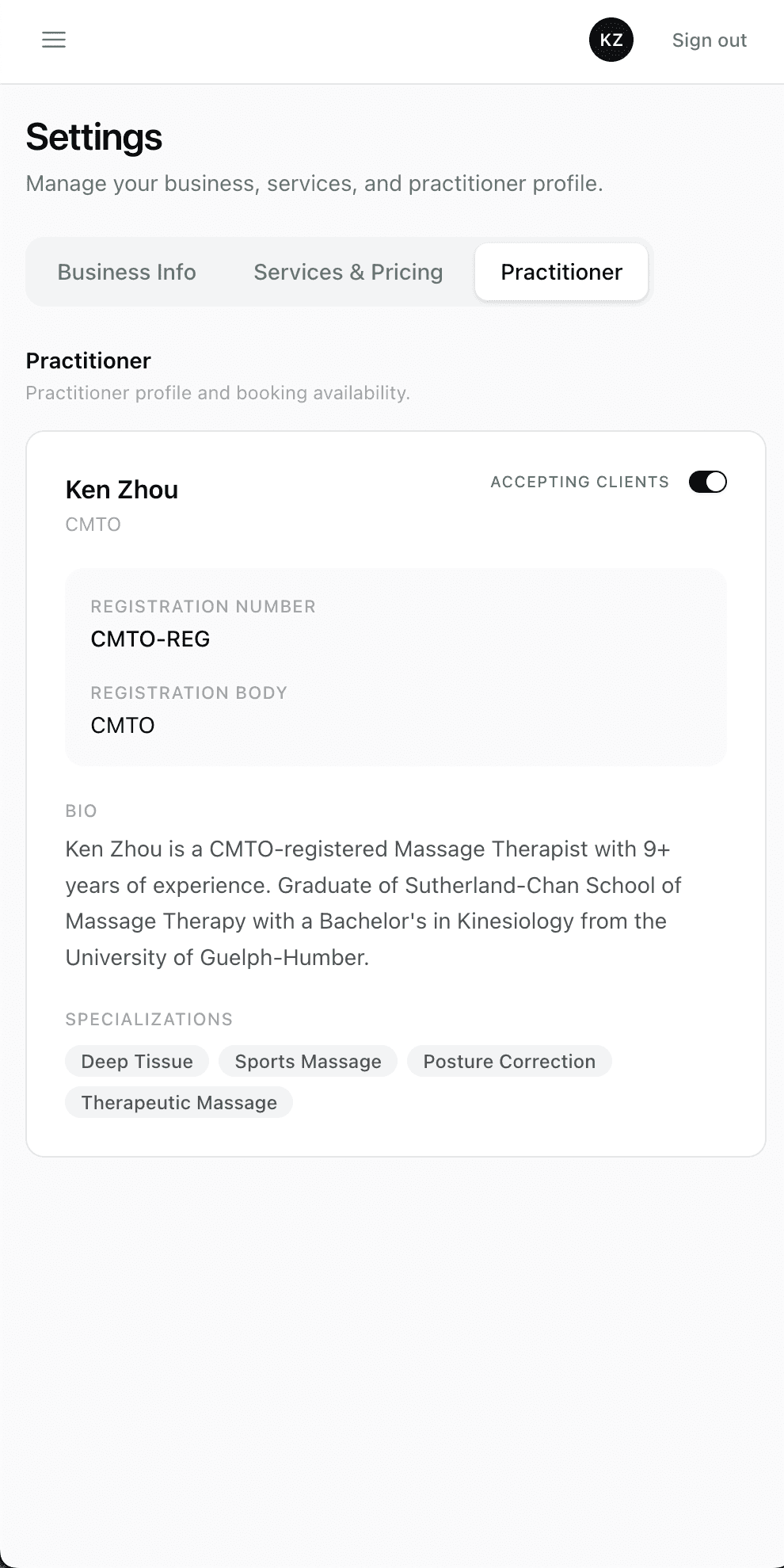Viewport: 784px width, 1568px height.
Task: Click the Settings page heading
Action: pyautogui.click(x=93, y=136)
